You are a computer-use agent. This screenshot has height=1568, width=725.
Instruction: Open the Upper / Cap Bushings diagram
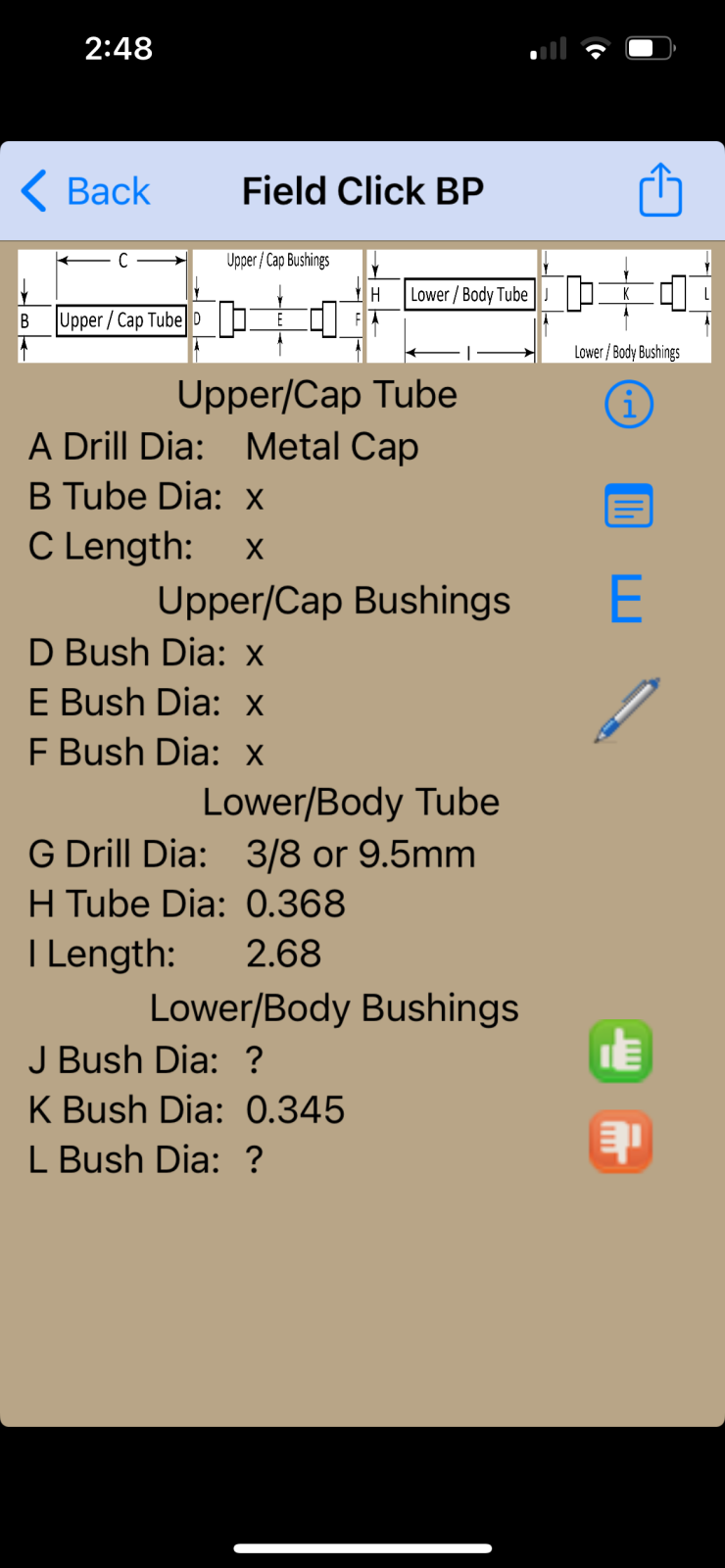[x=278, y=307]
